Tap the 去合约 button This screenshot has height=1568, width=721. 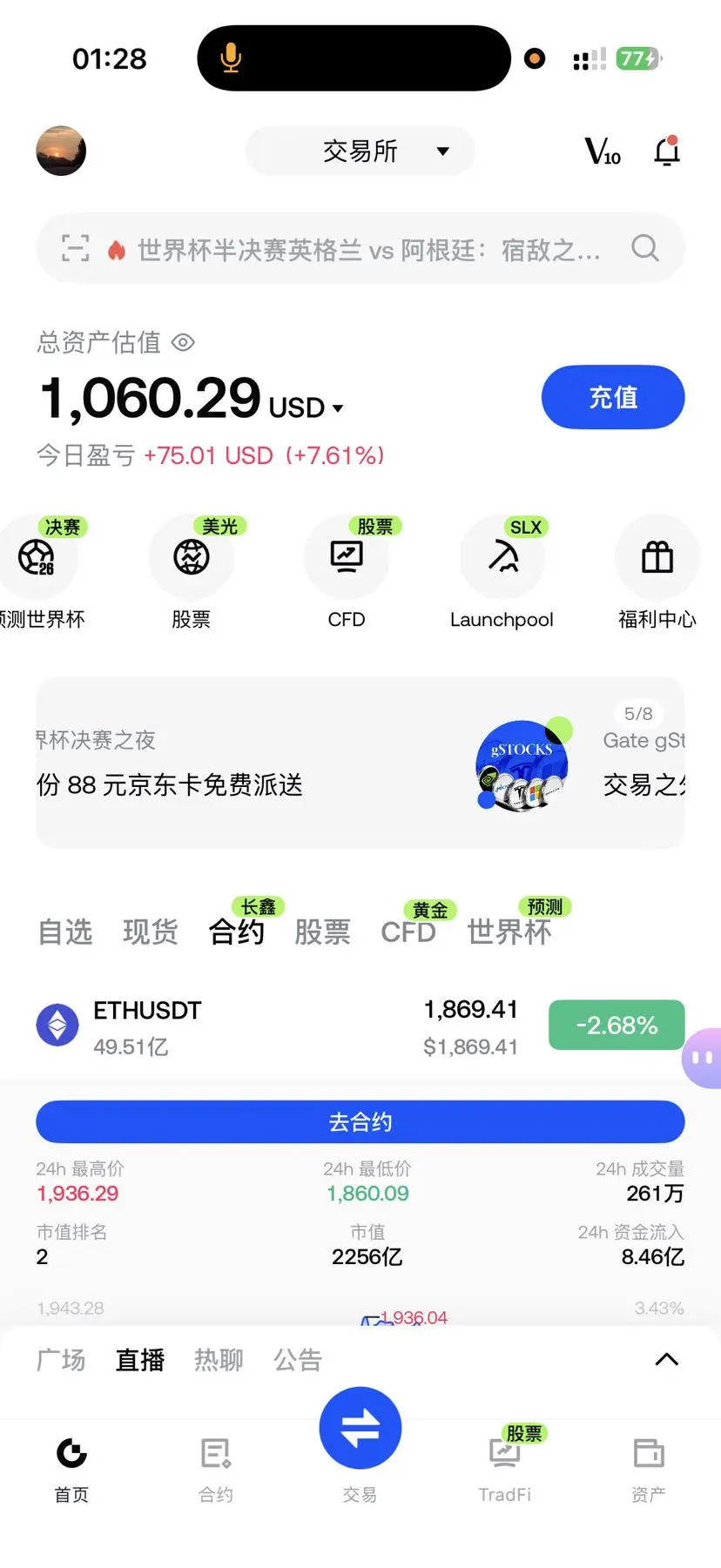[x=360, y=1121]
